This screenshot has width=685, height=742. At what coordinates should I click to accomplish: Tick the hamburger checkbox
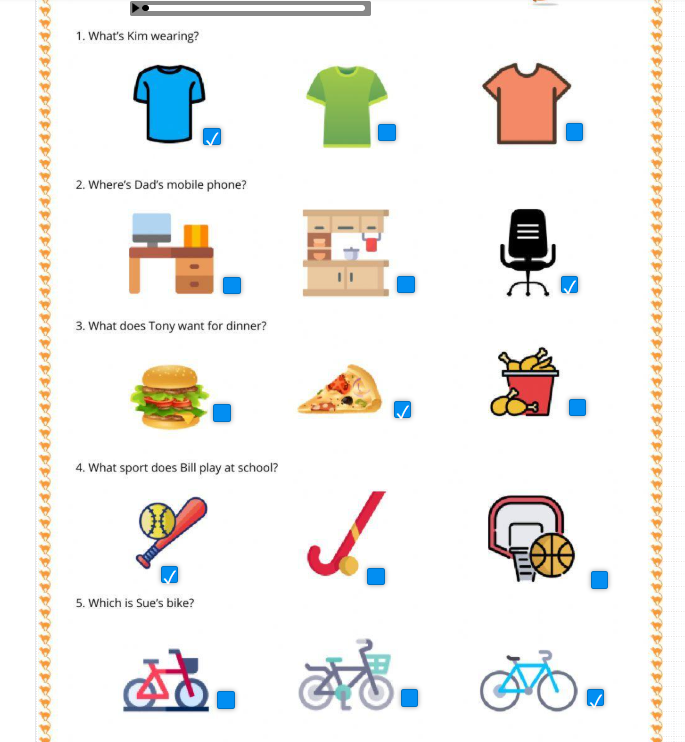pyautogui.click(x=222, y=413)
